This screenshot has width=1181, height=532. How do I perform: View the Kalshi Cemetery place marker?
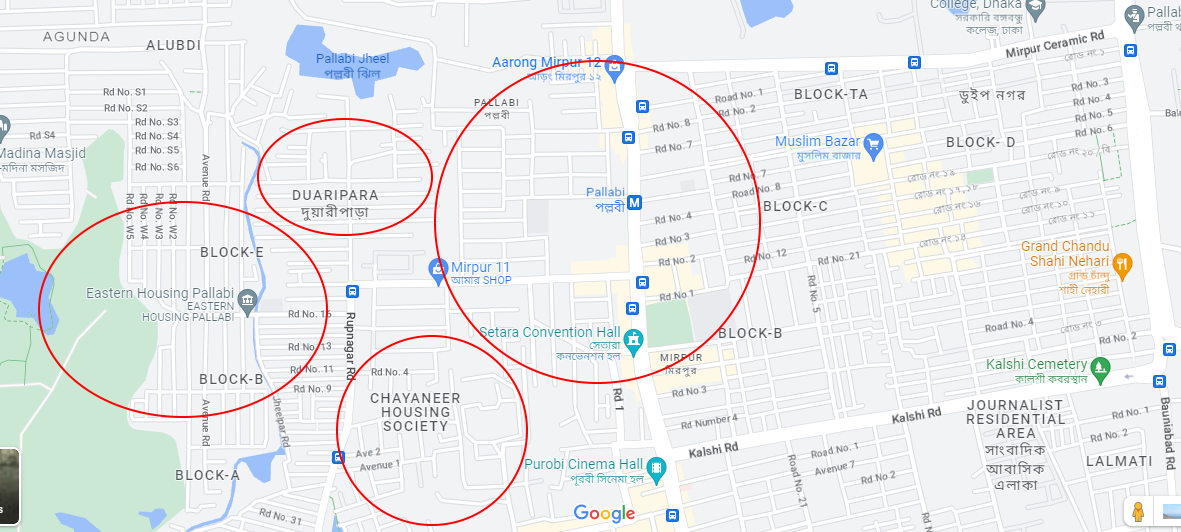[x=1101, y=367]
